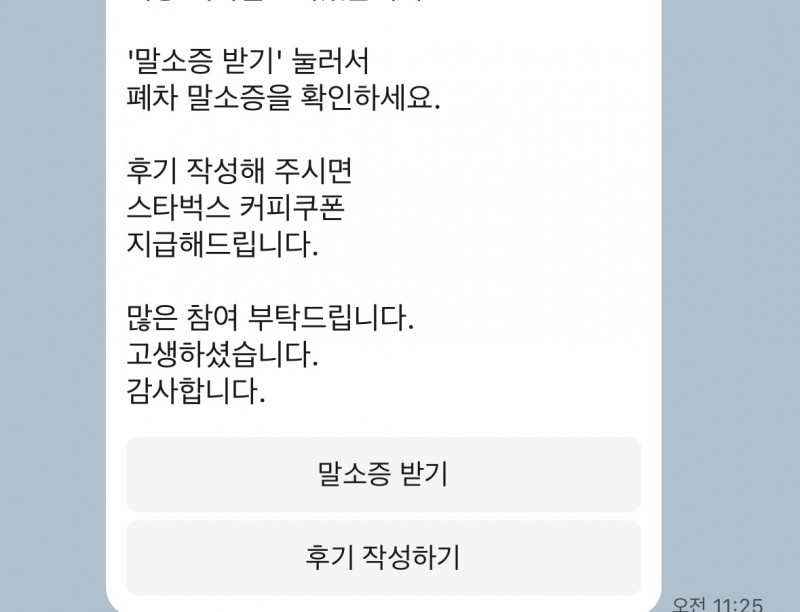Tap the 말소증 받기 button
The image size is (800, 612).
coord(383,474)
